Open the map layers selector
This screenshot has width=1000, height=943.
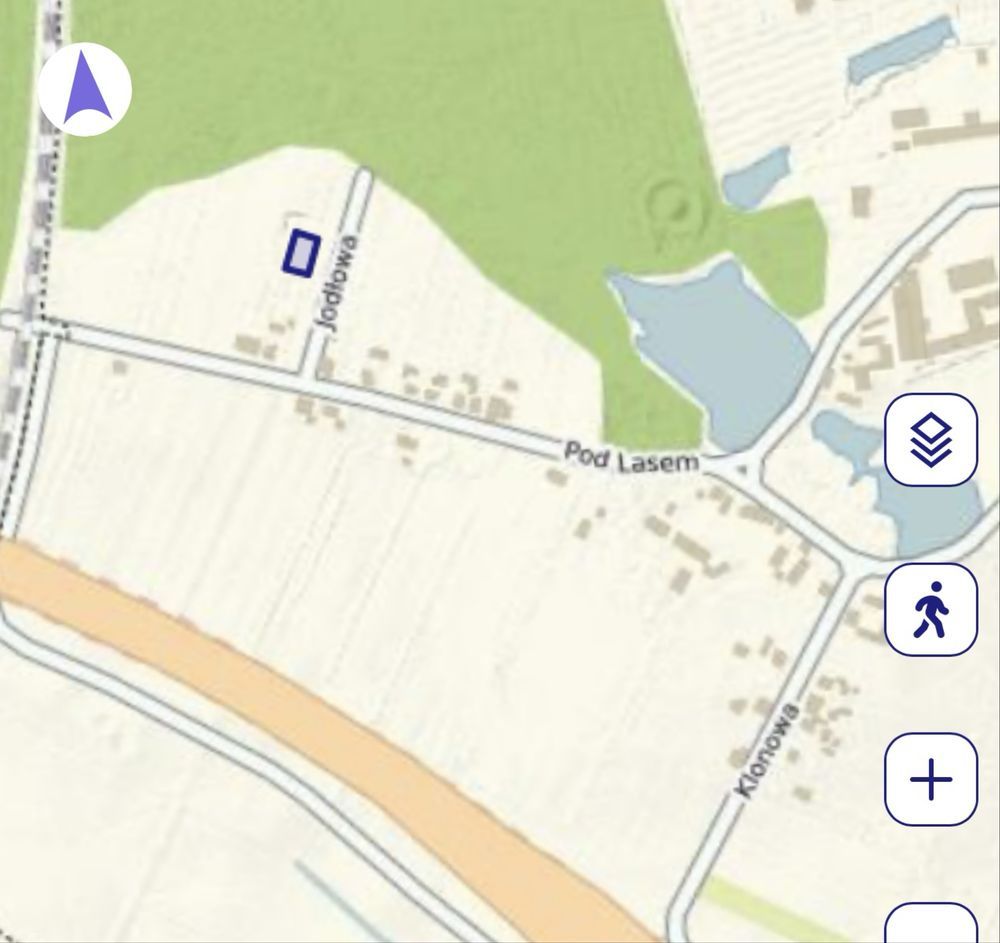[931, 440]
